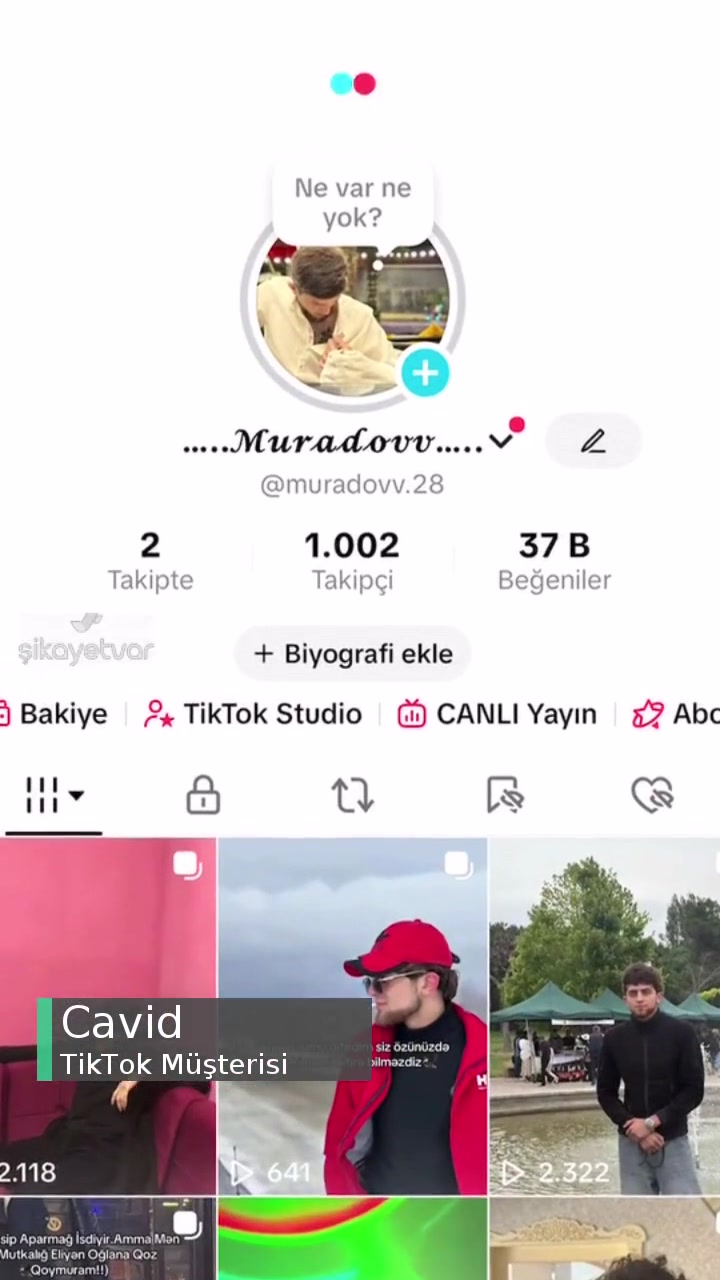Open the Abo section at the right
Image resolution: width=720 pixels, height=1280 pixels.
[690, 714]
